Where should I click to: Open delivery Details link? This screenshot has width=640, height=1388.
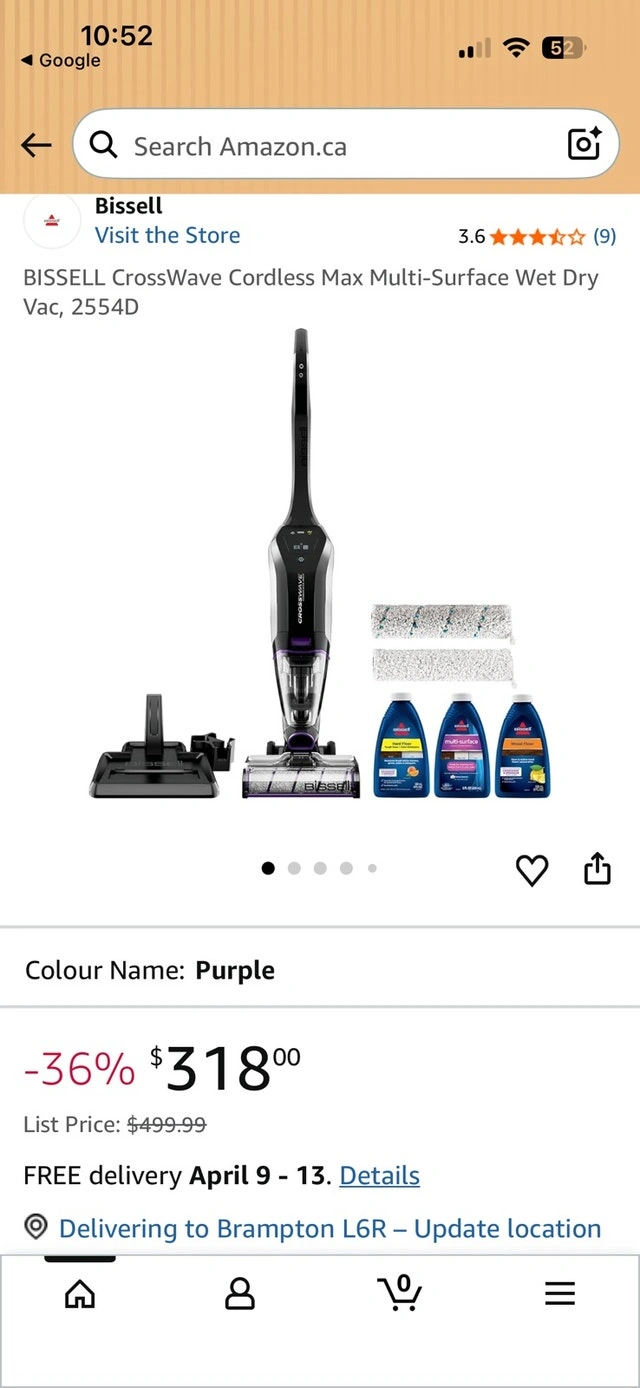379,1176
